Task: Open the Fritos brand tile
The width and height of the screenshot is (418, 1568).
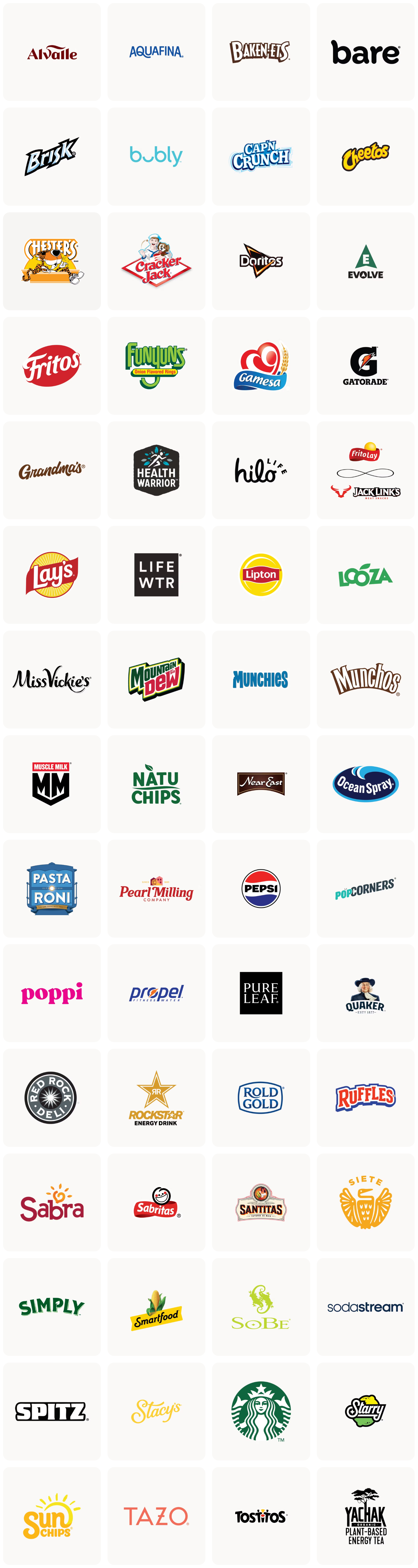Action: click(x=52, y=366)
